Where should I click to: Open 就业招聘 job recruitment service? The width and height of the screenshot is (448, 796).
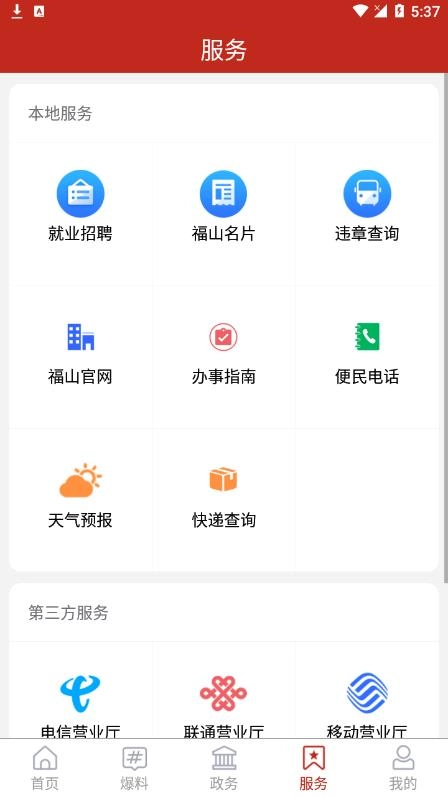(x=80, y=213)
